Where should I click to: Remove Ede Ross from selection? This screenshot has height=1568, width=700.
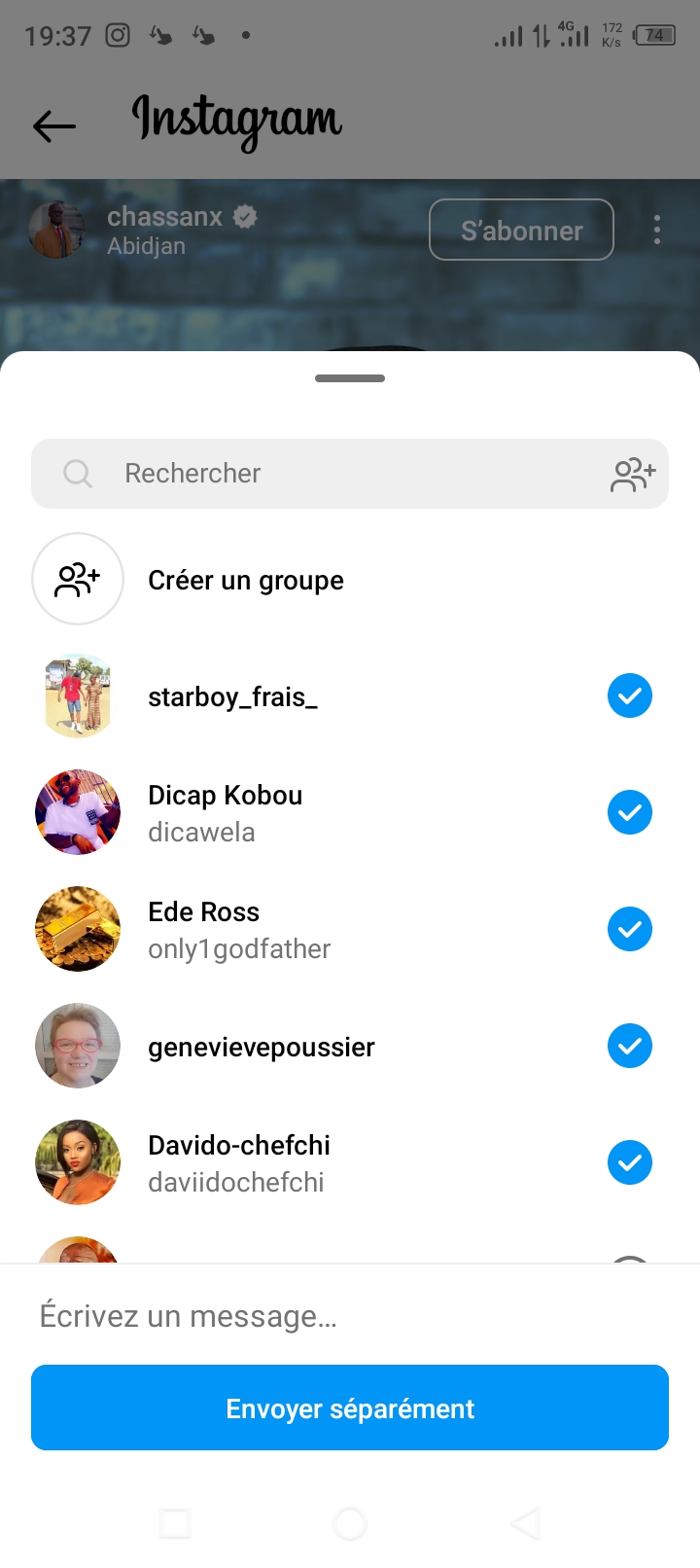coord(629,929)
